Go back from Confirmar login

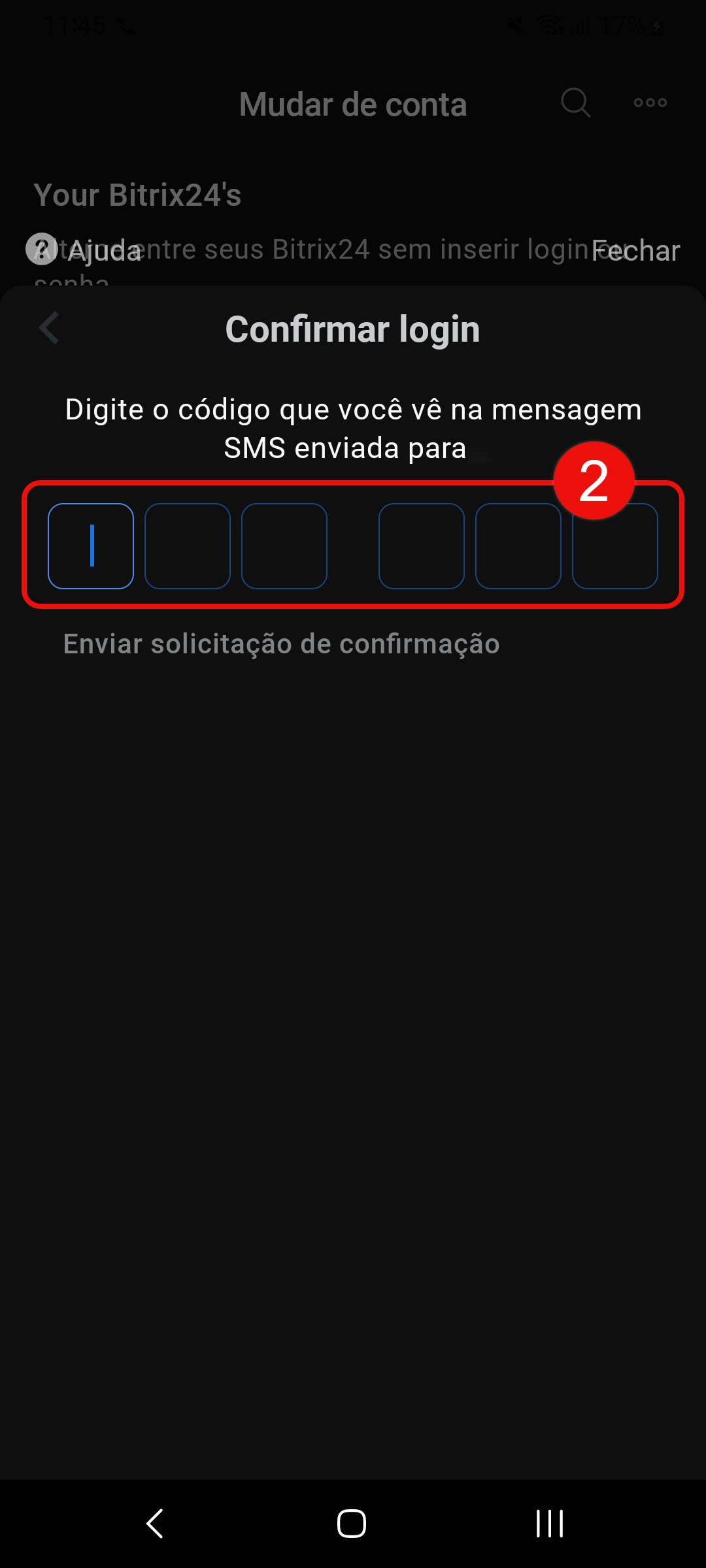click(50, 328)
